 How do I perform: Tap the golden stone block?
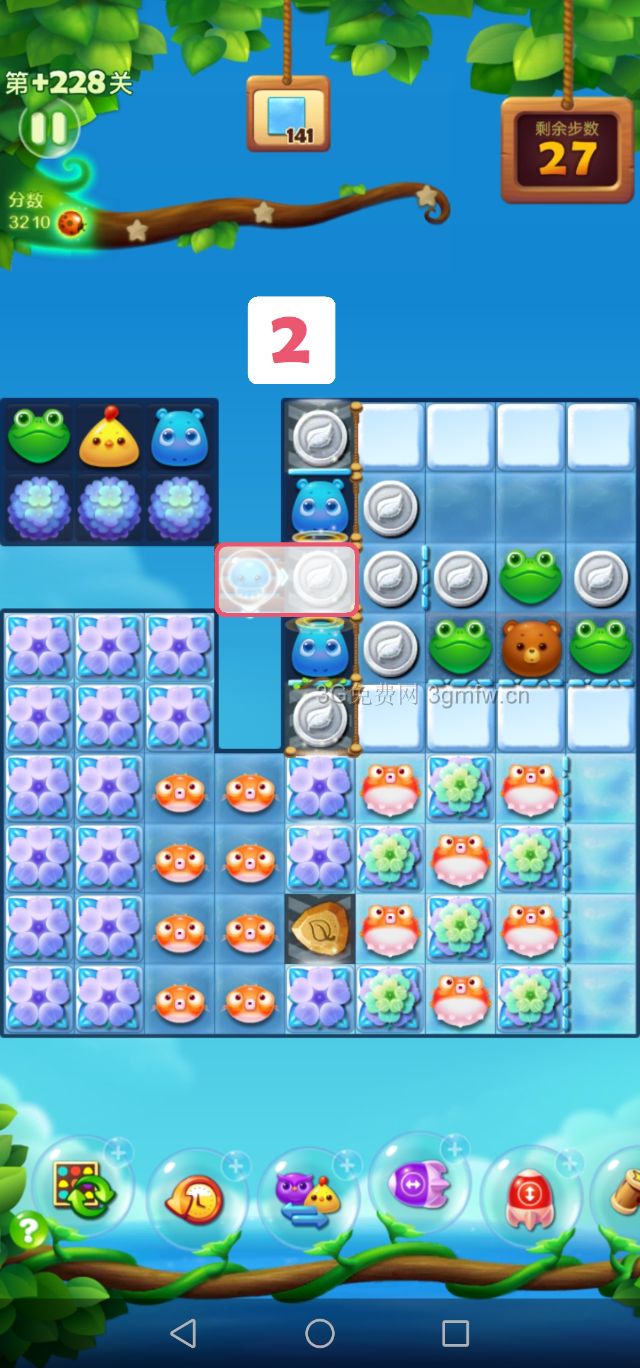coord(319,929)
